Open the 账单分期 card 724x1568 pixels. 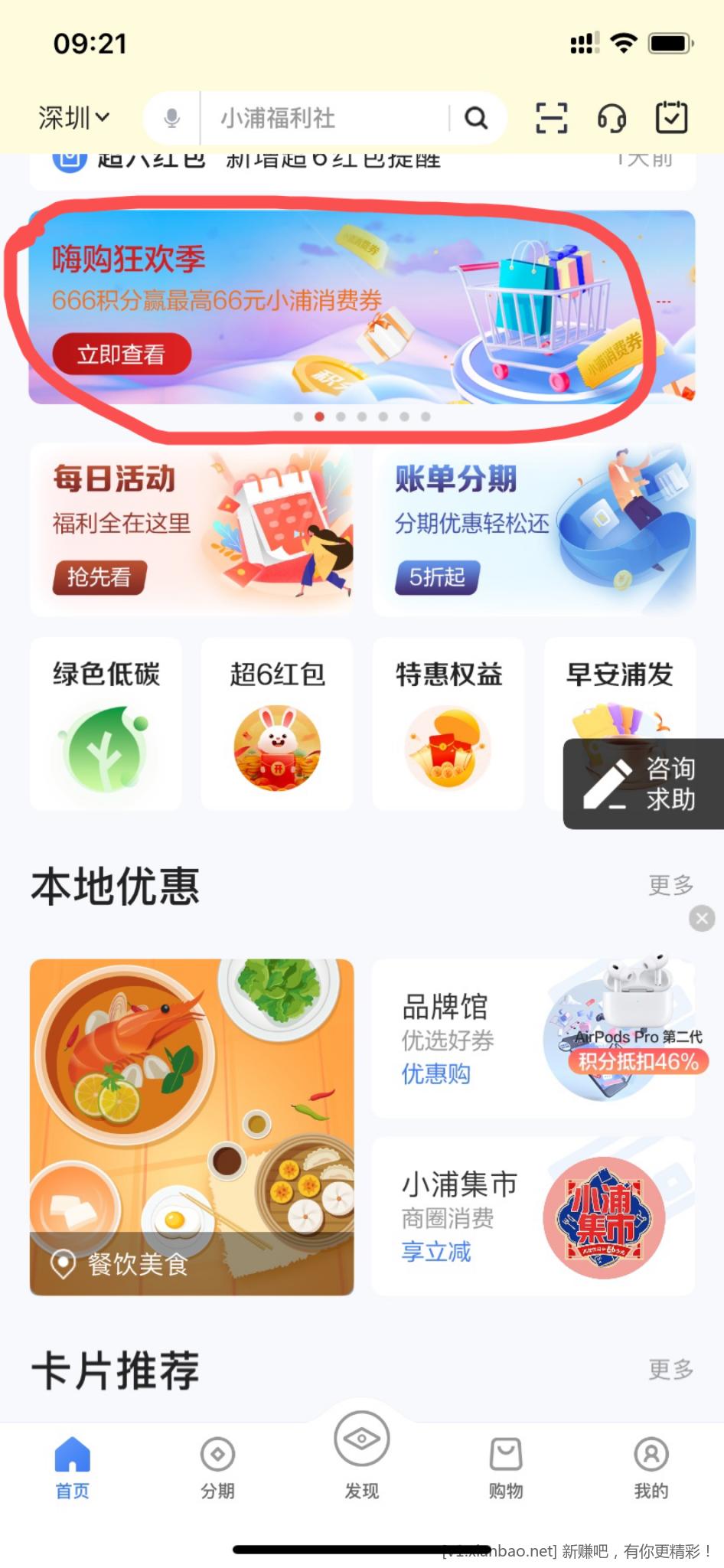tap(533, 529)
